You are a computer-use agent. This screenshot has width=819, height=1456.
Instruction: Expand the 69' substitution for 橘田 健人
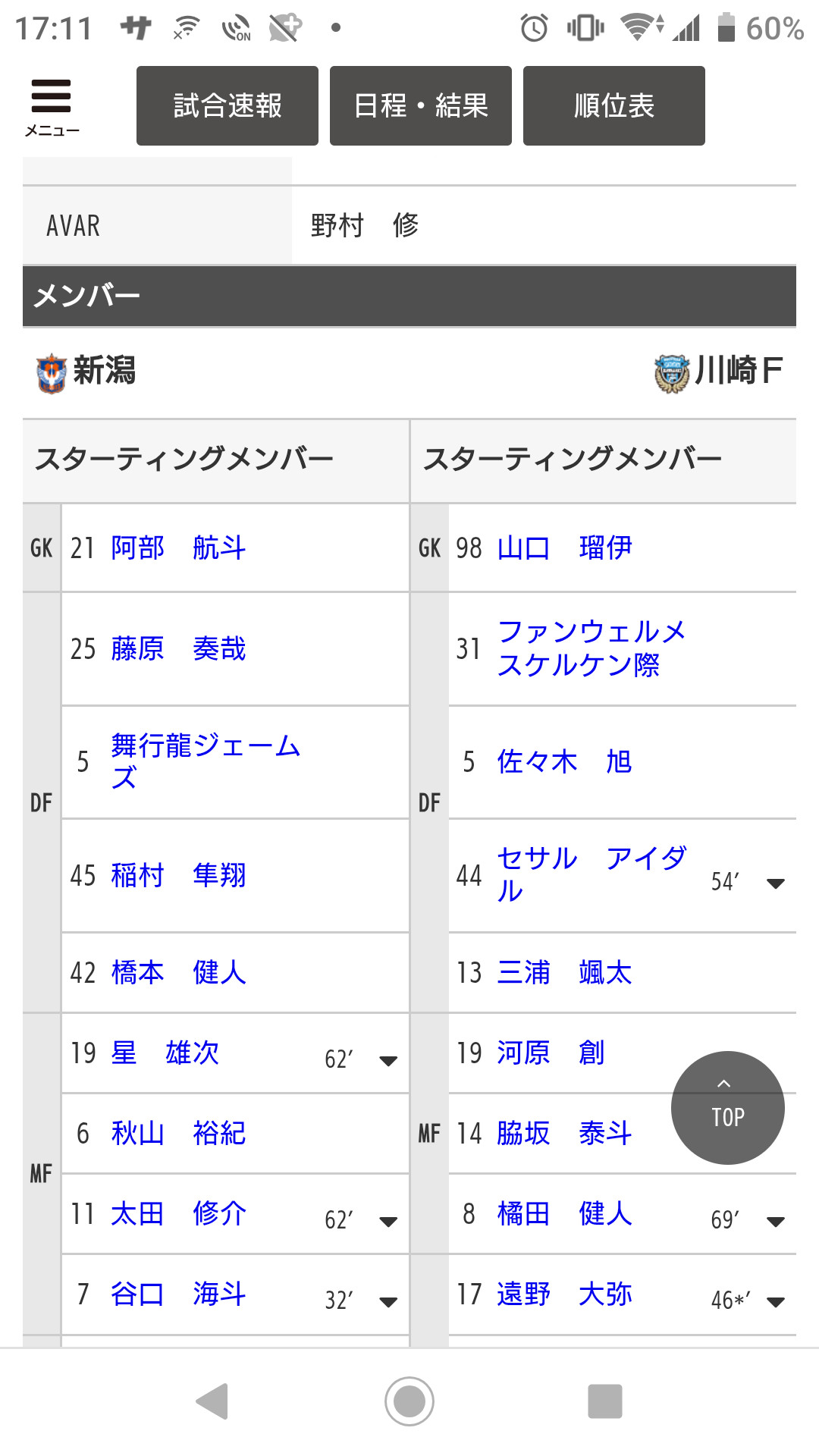pos(775,1221)
